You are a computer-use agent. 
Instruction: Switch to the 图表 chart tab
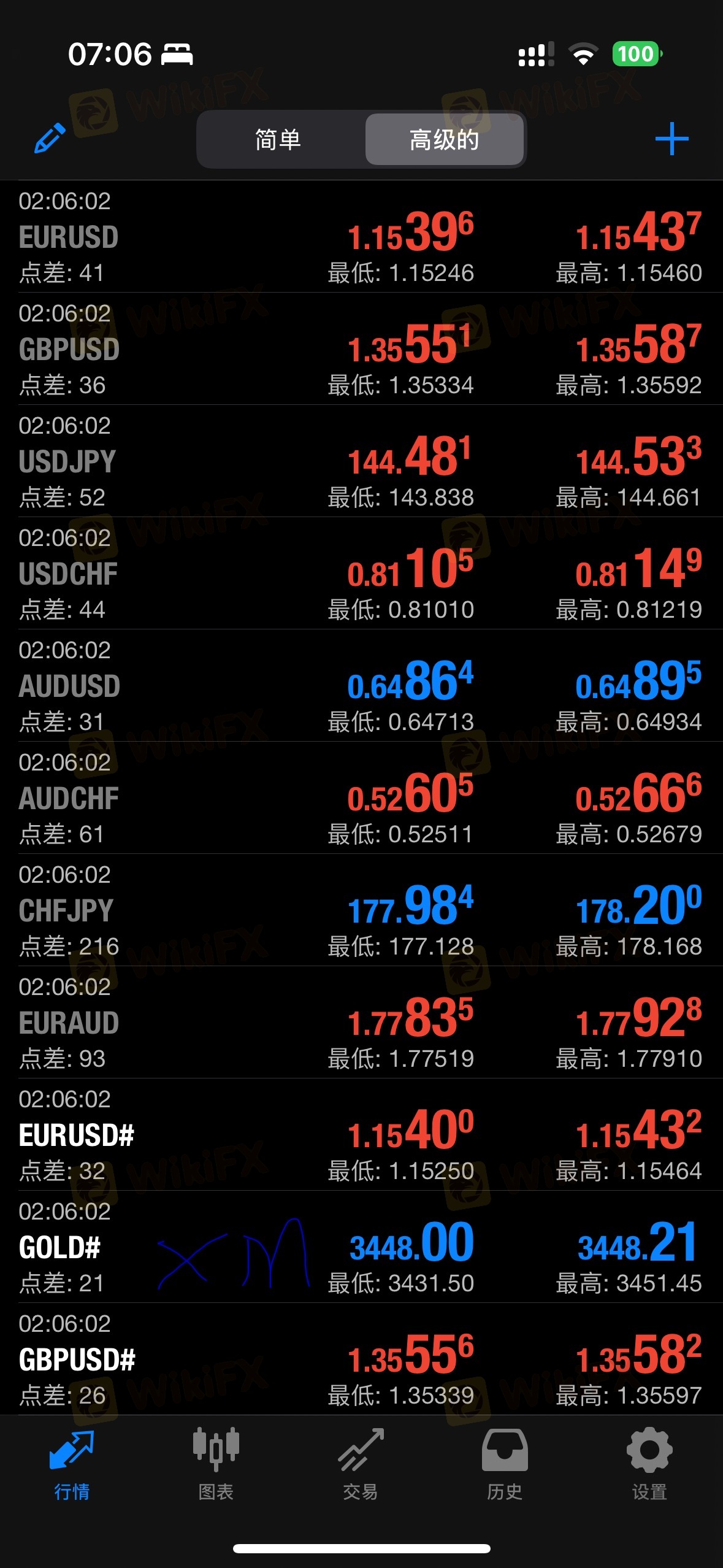tap(216, 1464)
